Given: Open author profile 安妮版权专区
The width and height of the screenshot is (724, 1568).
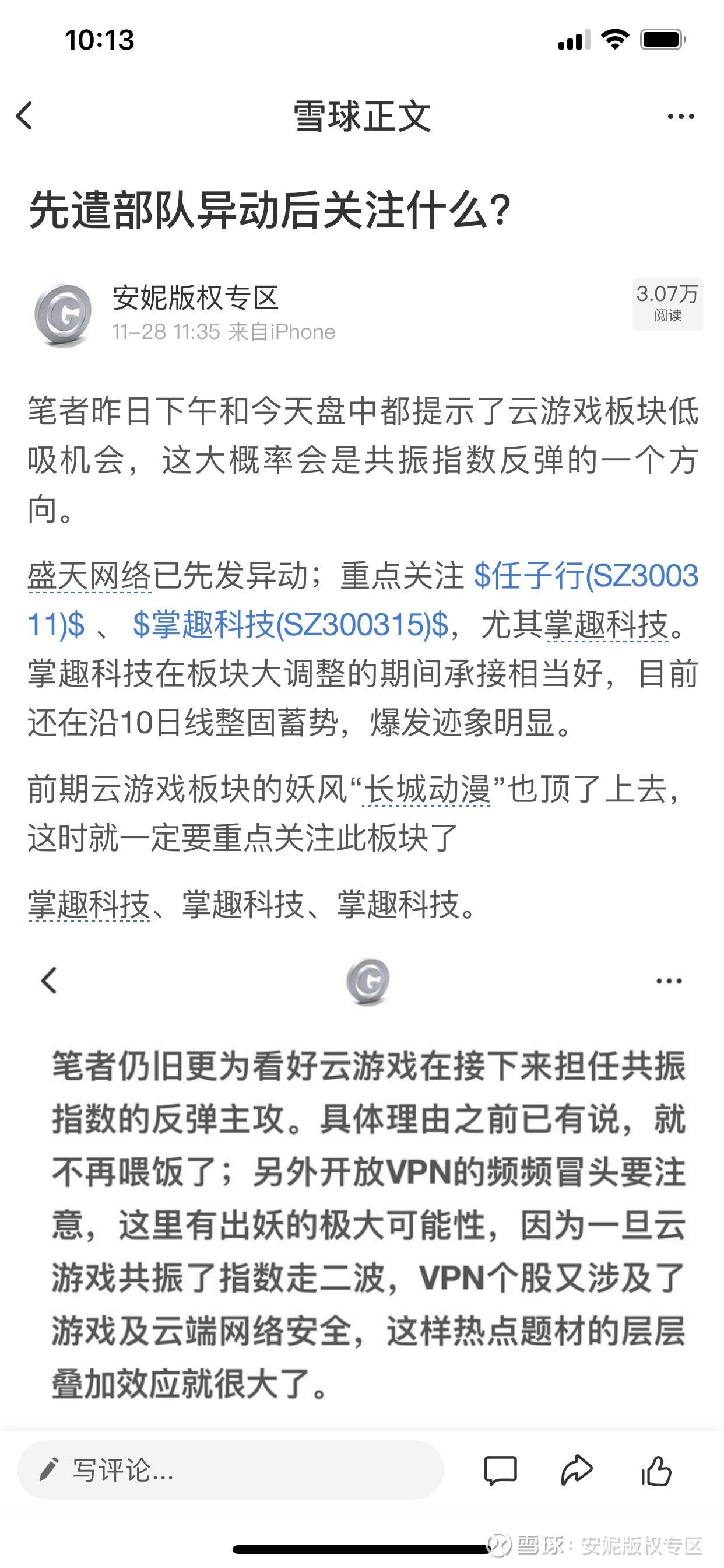Looking at the screenshot, I should point(195,298).
